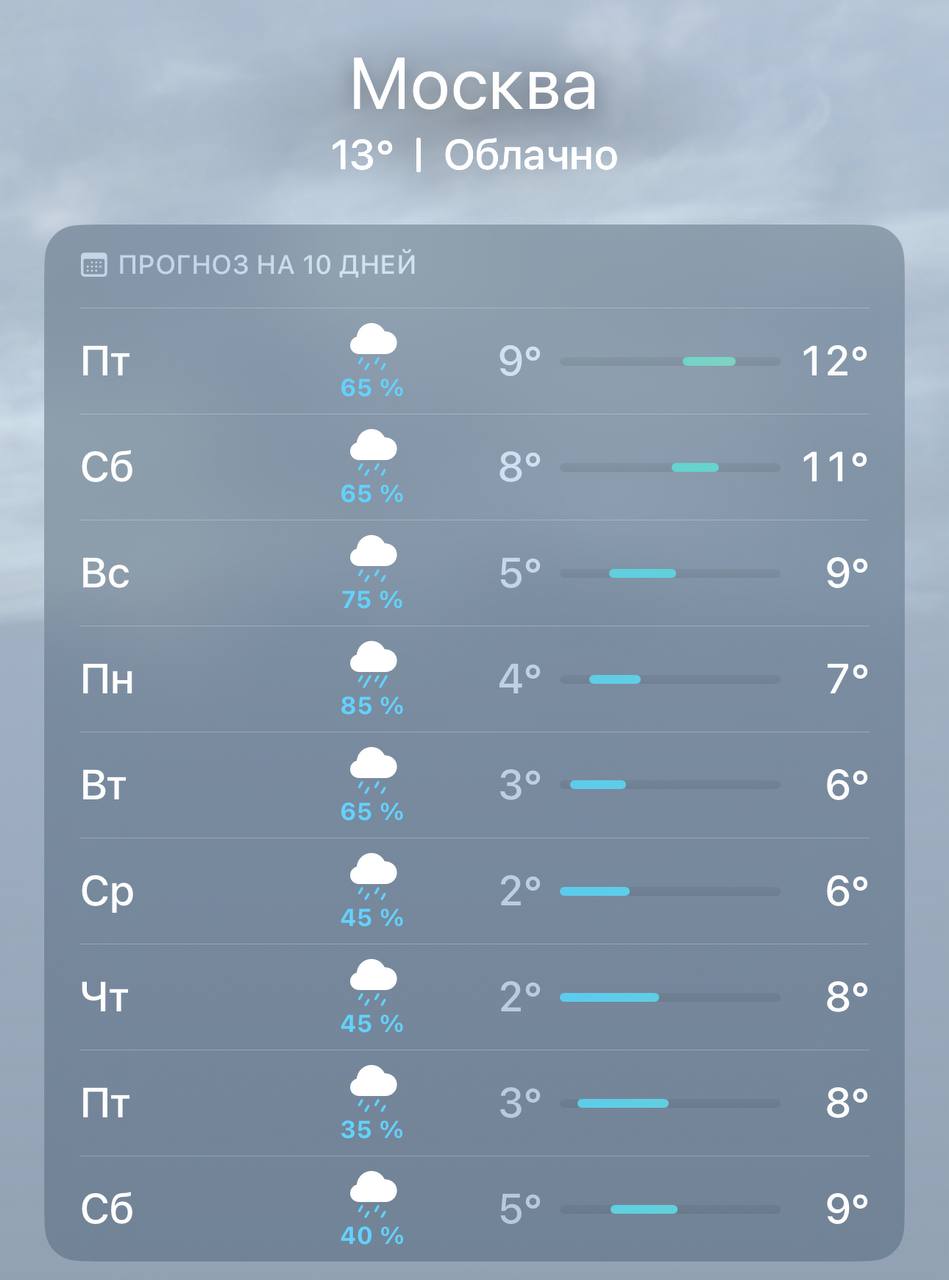Open the Пт row with 35% rain
The height and width of the screenshot is (1280, 949).
[474, 1103]
